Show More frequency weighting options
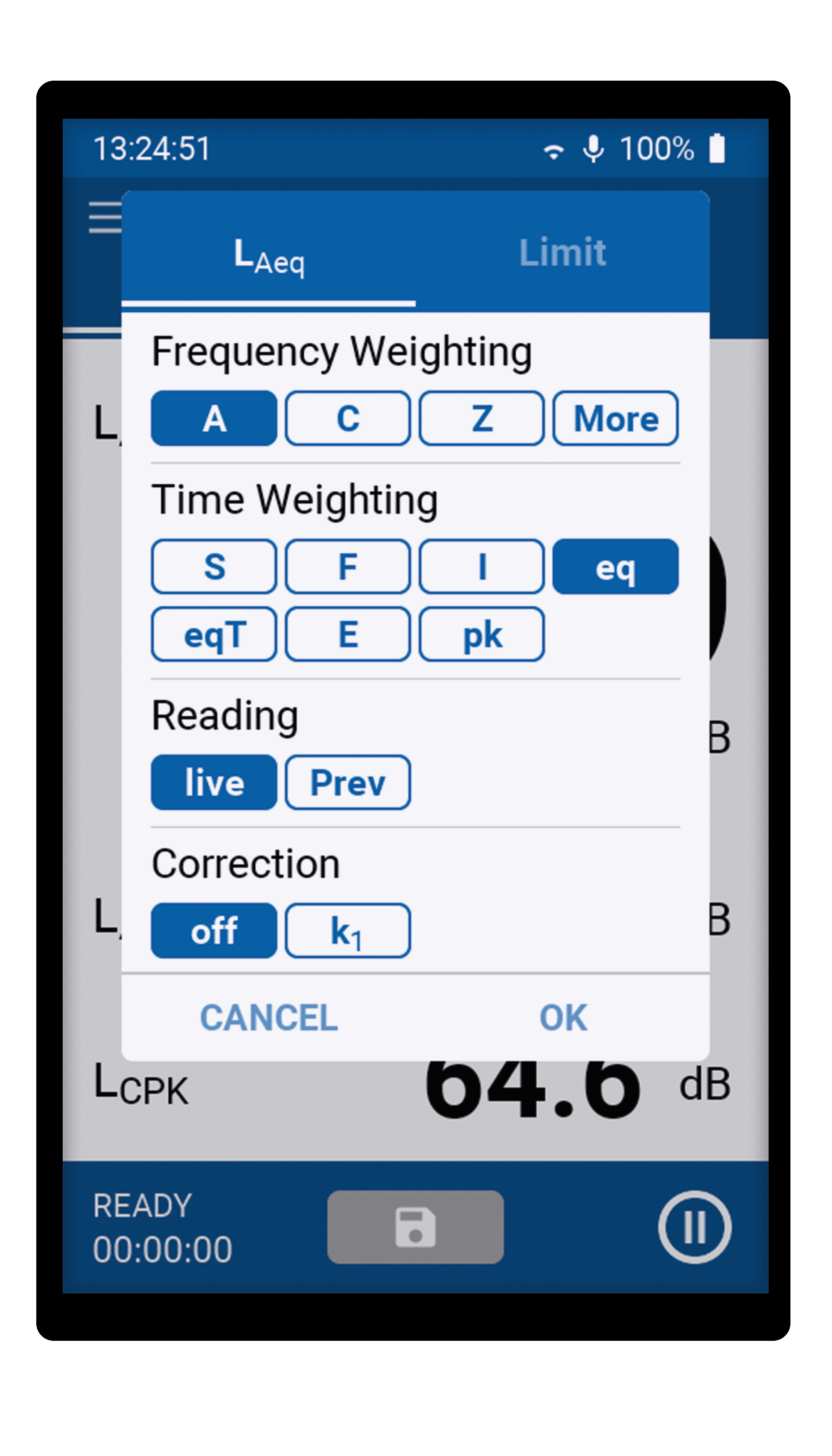Viewport: 832px width, 1456px height. click(x=615, y=418)
